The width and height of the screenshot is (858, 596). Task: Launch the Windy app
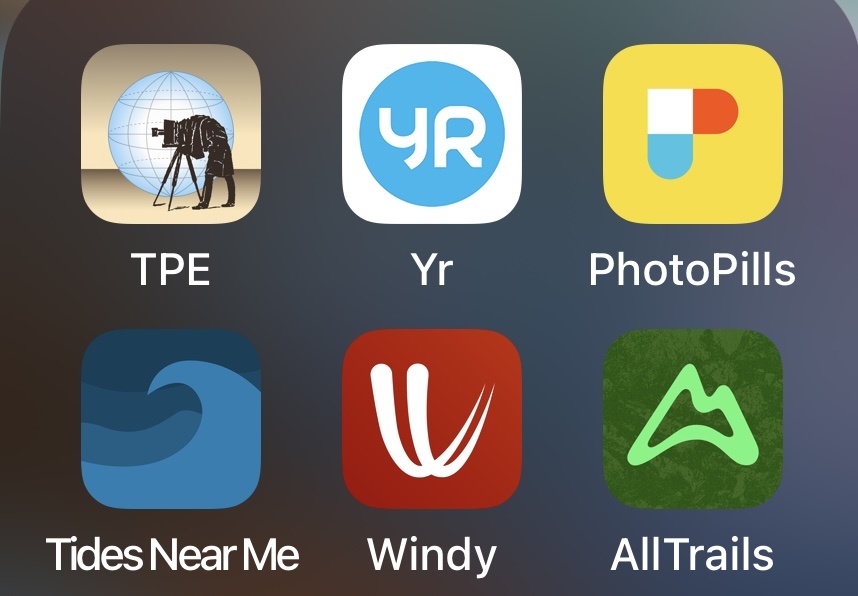coord(432,420)
